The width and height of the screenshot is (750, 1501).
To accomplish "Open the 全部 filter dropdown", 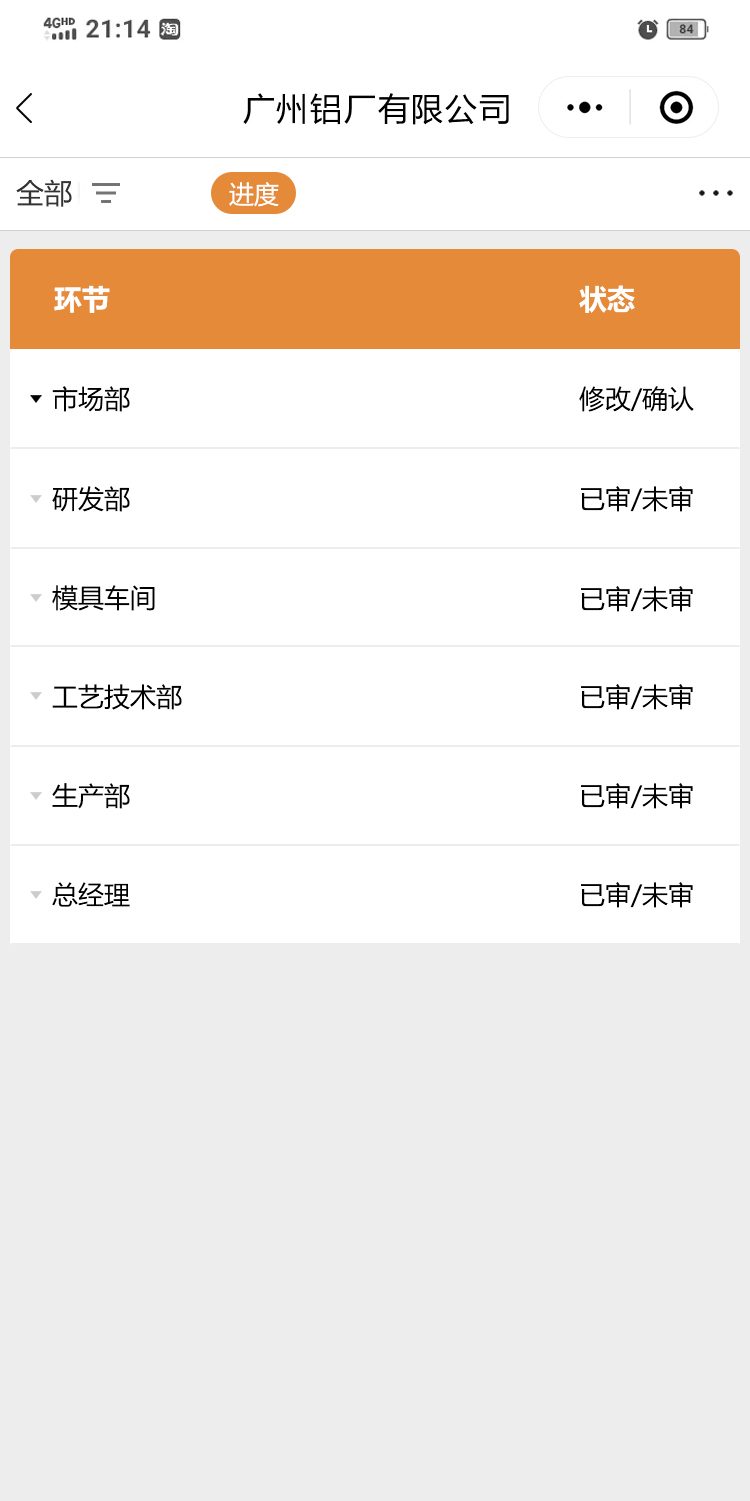I will pyautogui.click(x=68, y=193).
